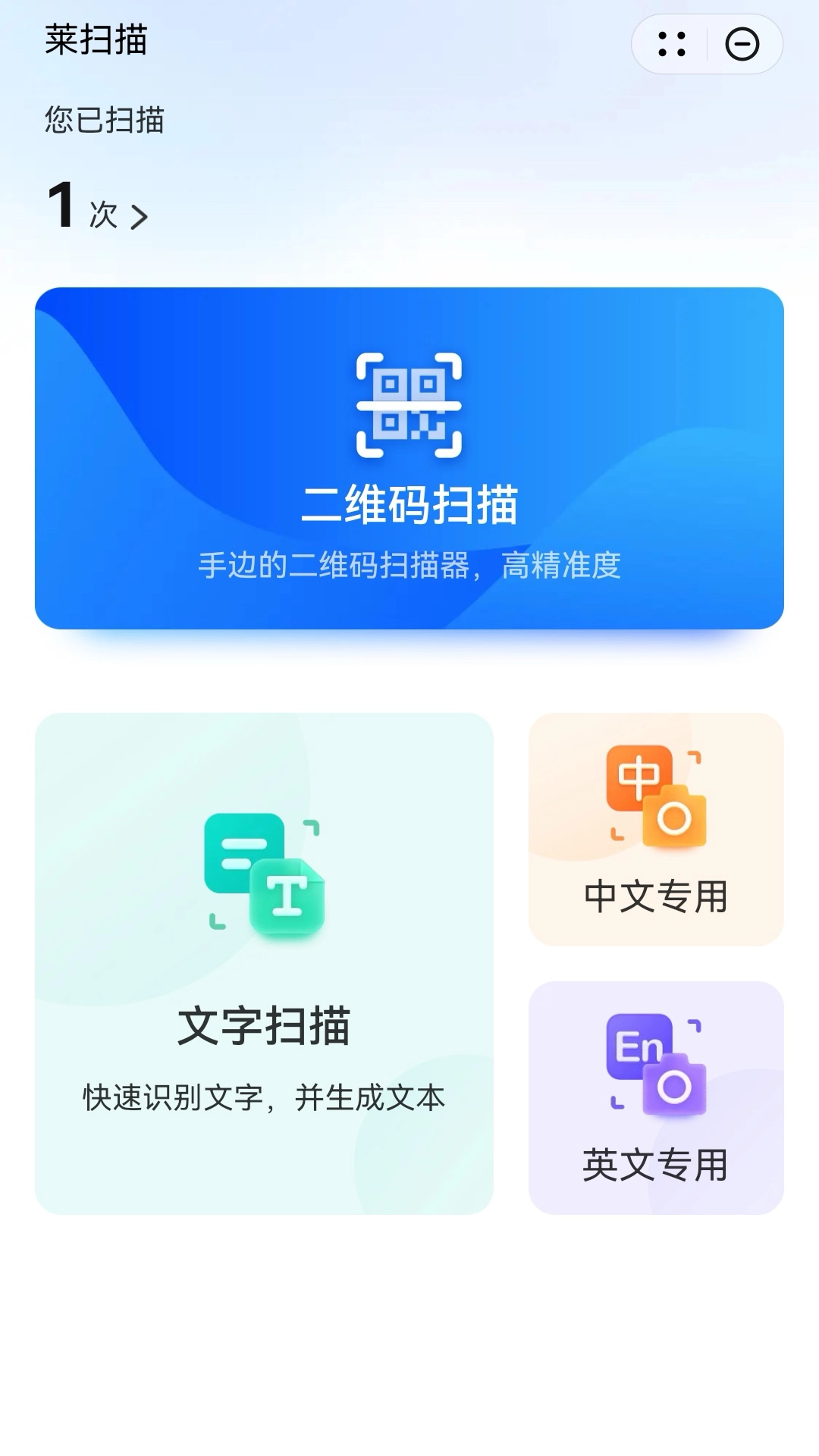
Task: Start 二维码扫描 QR code scanner
Action: 409,458
